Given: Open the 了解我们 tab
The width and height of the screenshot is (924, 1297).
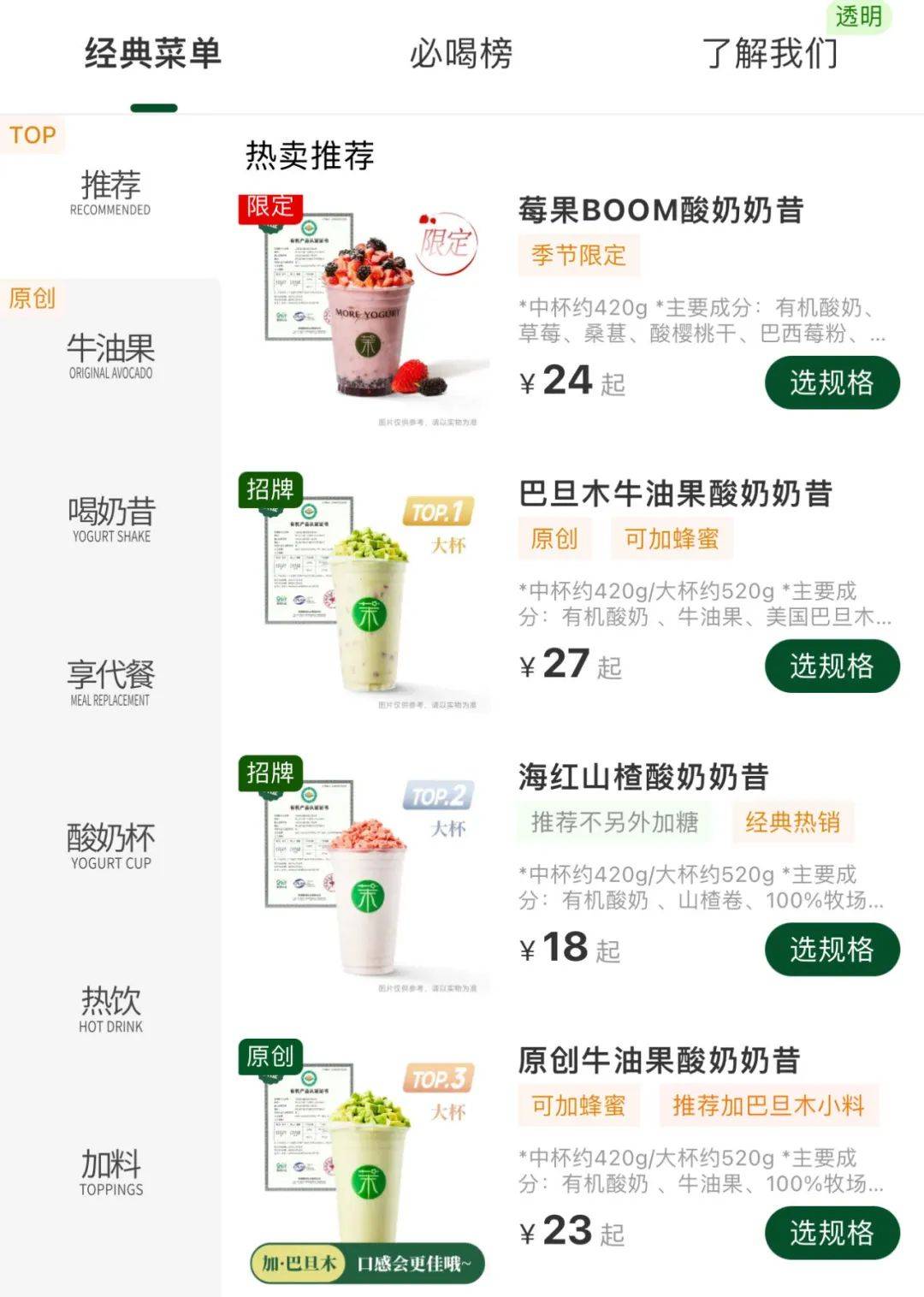Looking at the screenshot, I should (x=769, y=54).
